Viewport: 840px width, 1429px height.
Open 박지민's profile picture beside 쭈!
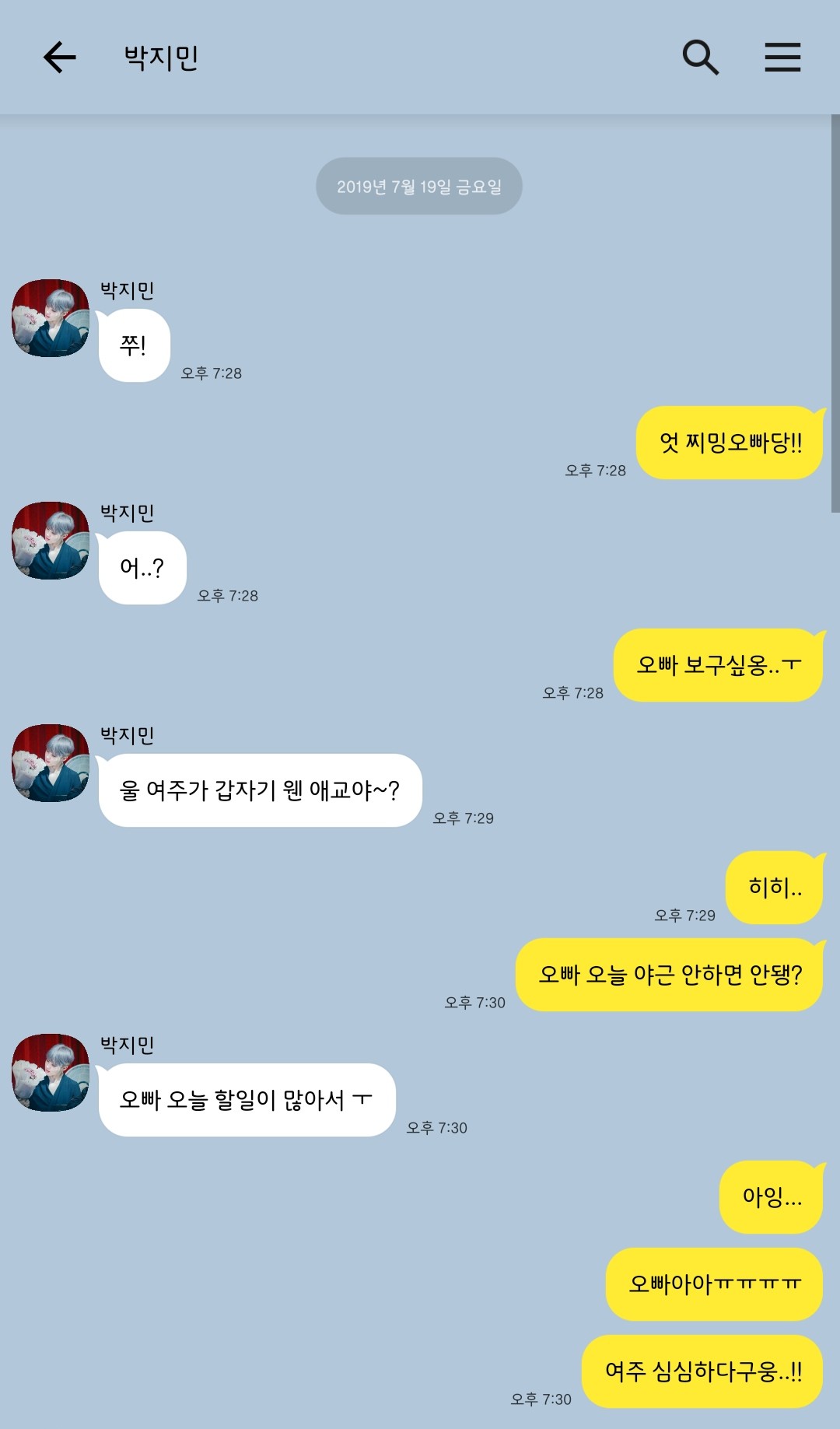[x=51, y=318]
